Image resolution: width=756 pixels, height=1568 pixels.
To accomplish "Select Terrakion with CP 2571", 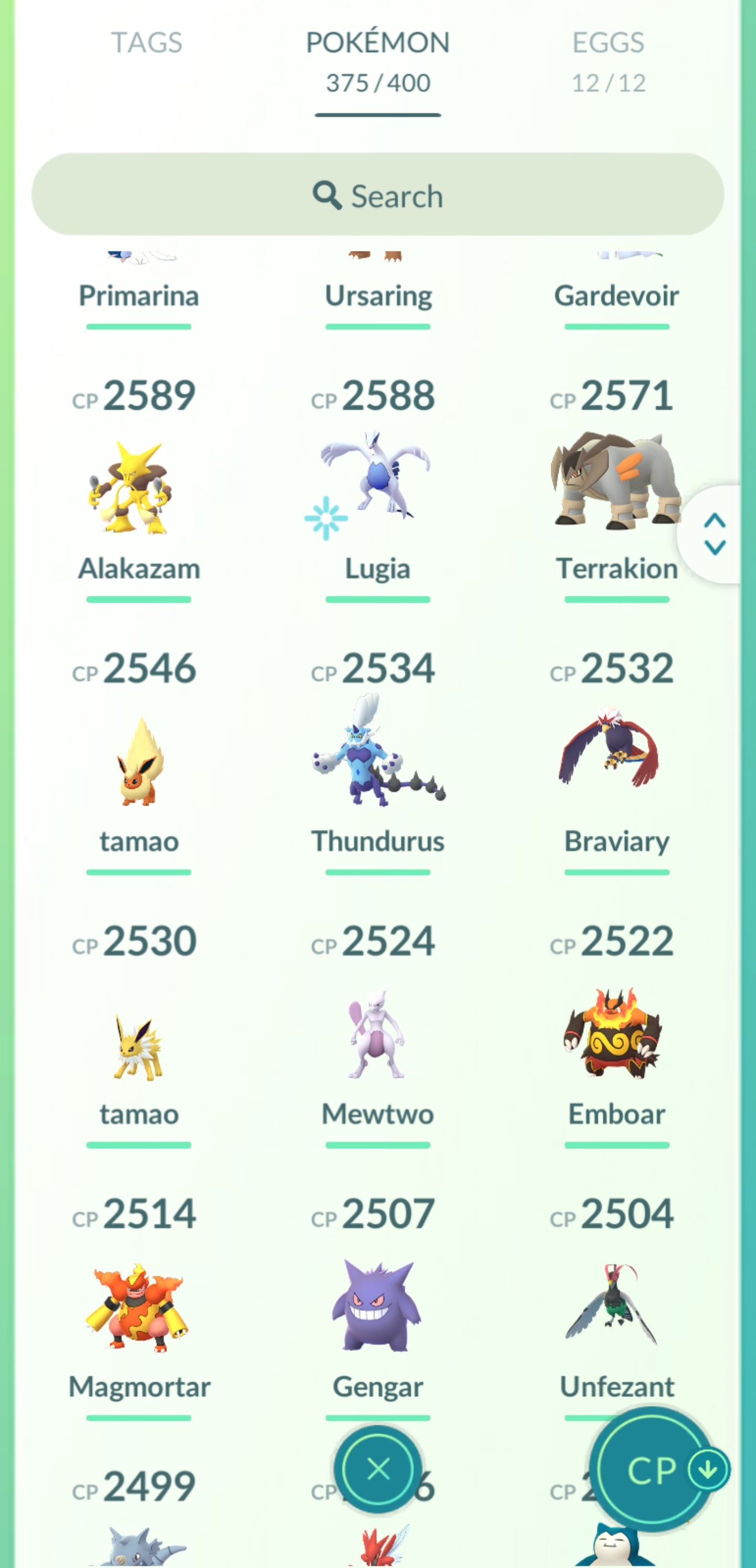I will [615, 481].
